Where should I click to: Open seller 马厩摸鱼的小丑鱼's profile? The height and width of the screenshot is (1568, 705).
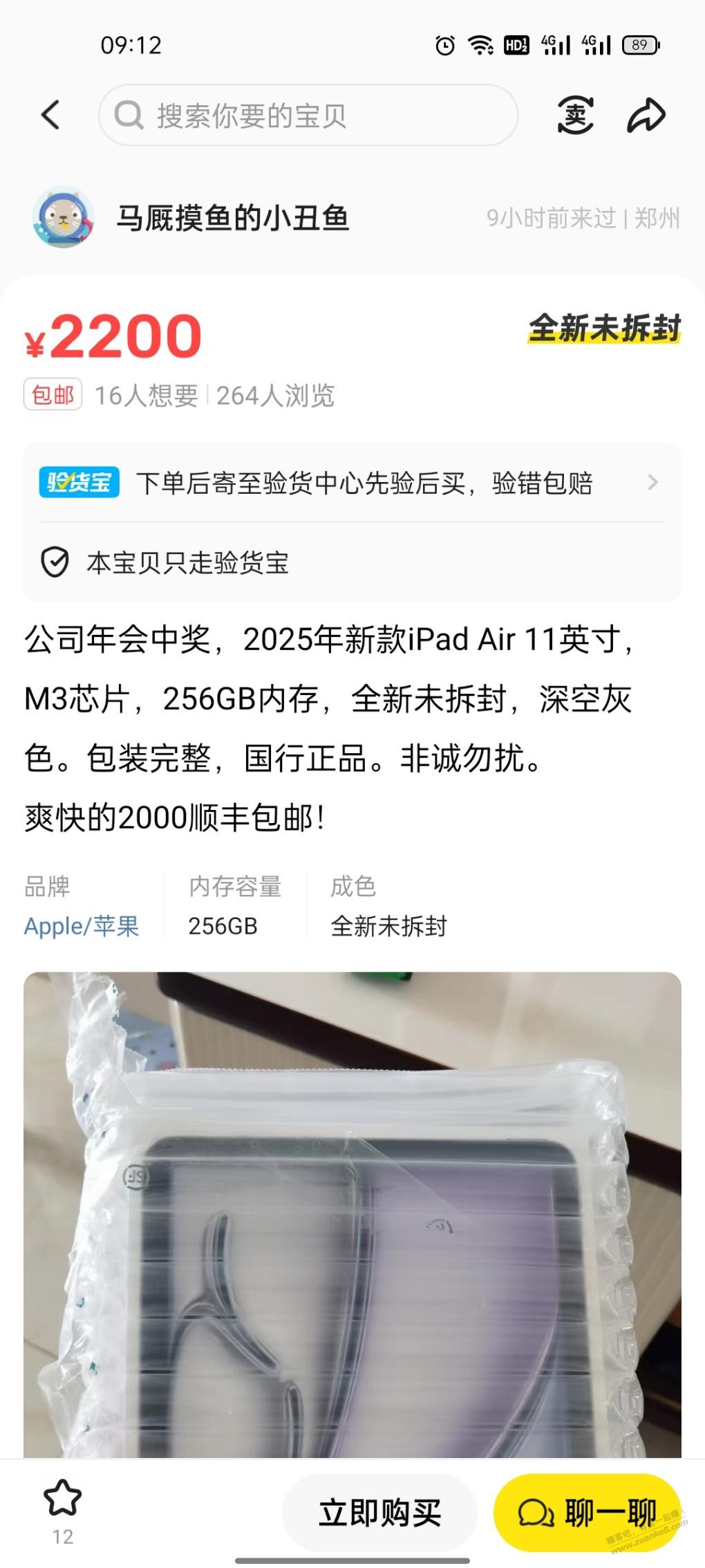click(x=232, y=218)
